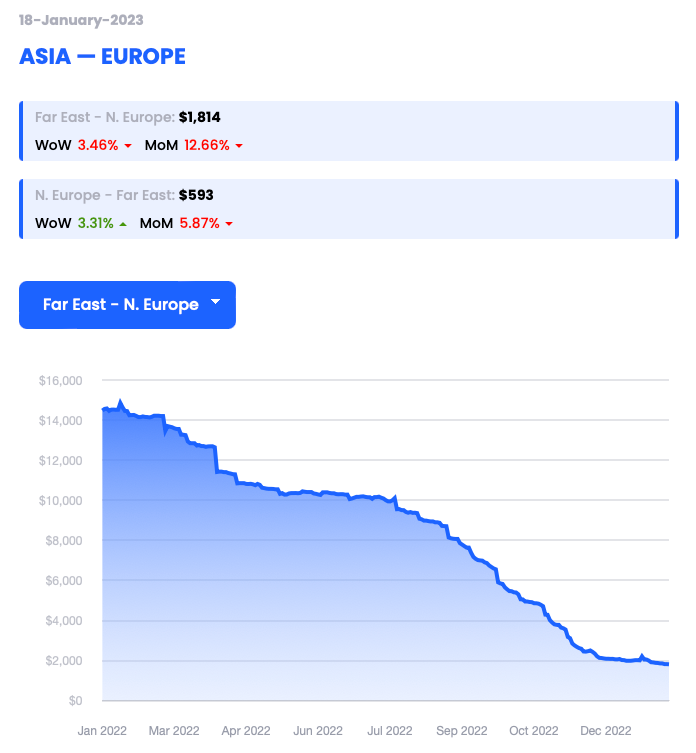Viewport: 696px width, 753px height.
Task: Open the Far East - N. Europe dropdown
Action: tap(127, 304)
